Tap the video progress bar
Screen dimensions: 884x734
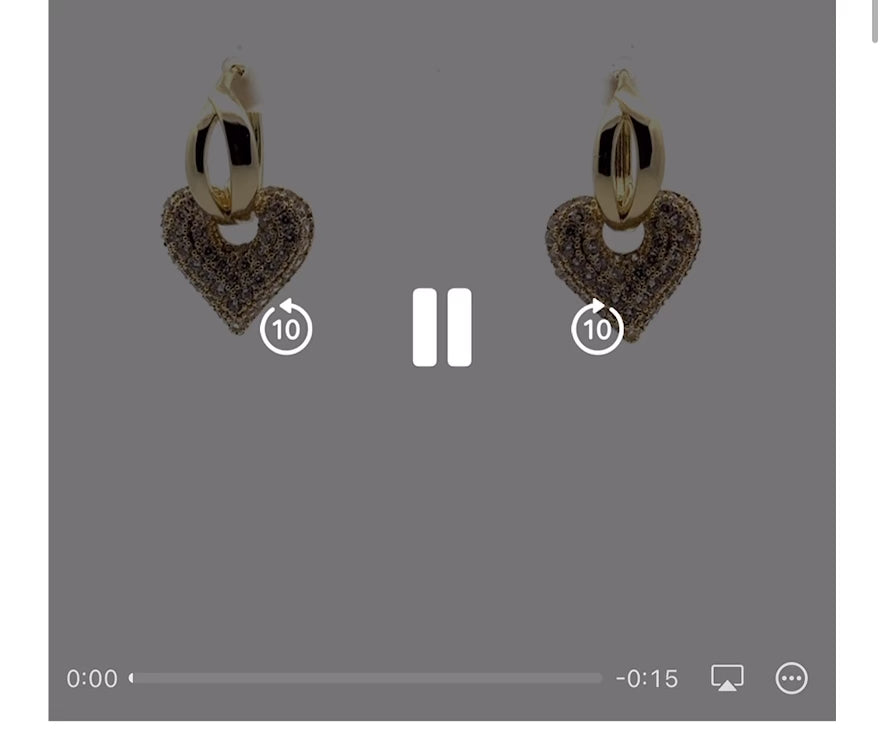[x=366, y=678]
